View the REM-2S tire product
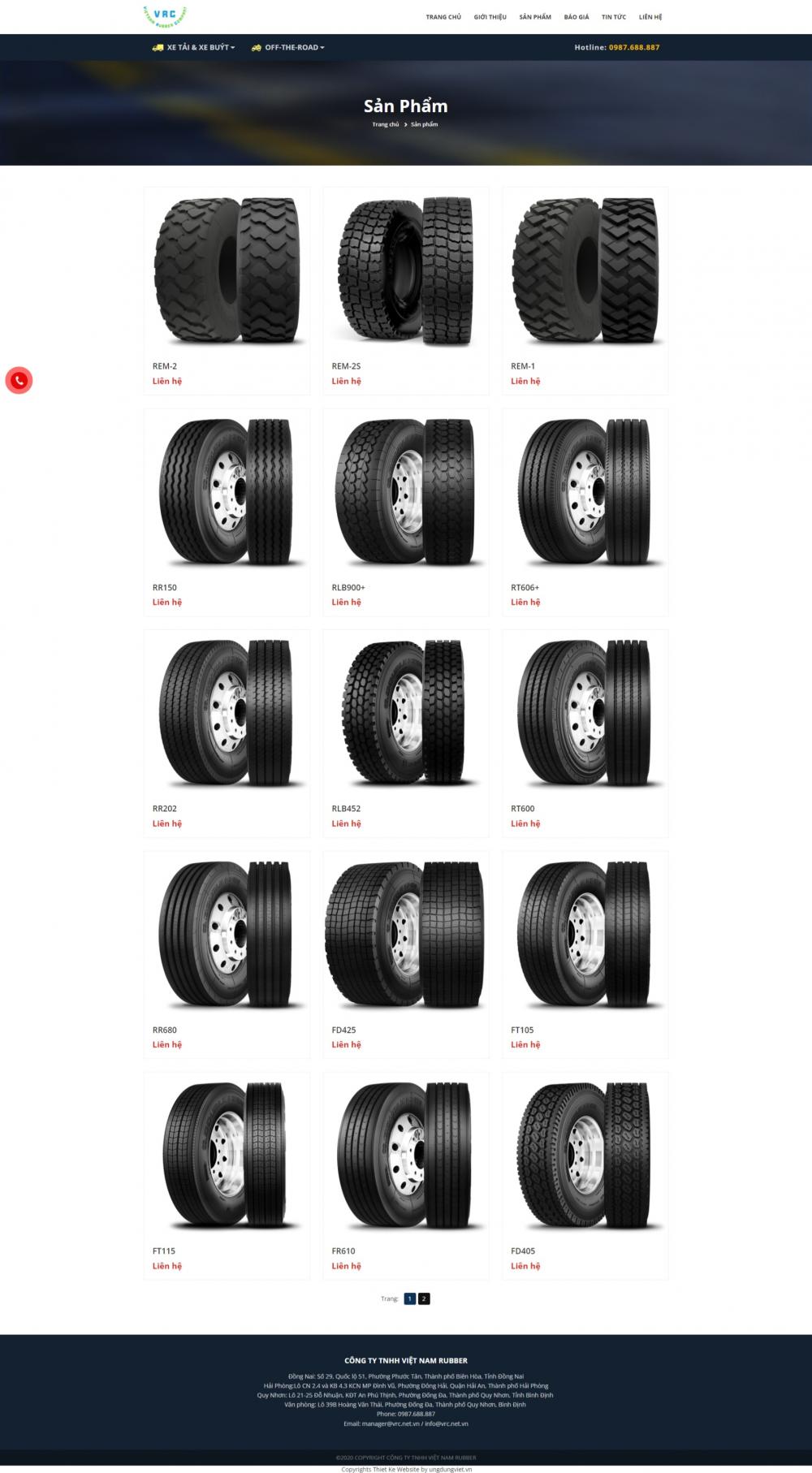This screenshot has height=1473, width=812. click(x=406, y=272)
